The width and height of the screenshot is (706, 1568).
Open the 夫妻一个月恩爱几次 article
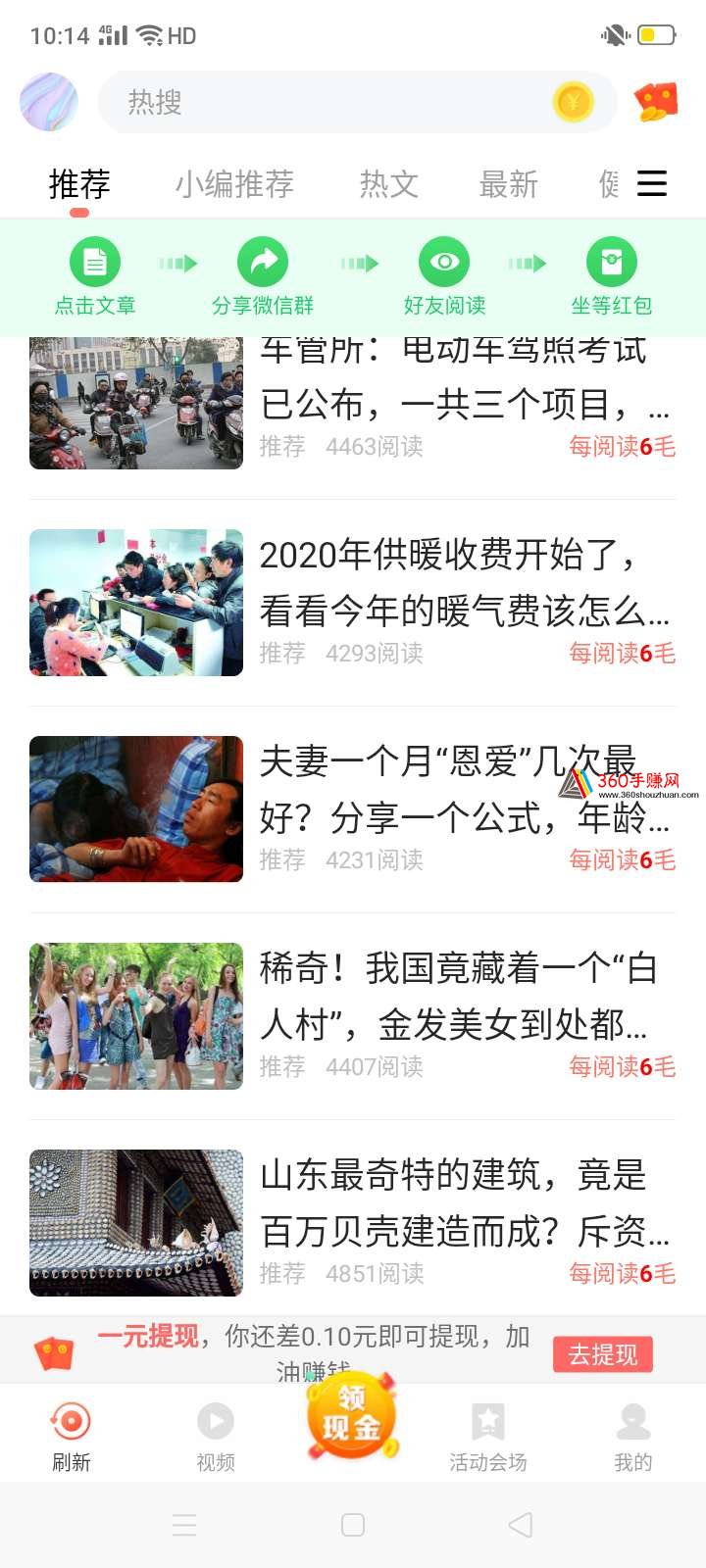point(353,809)
